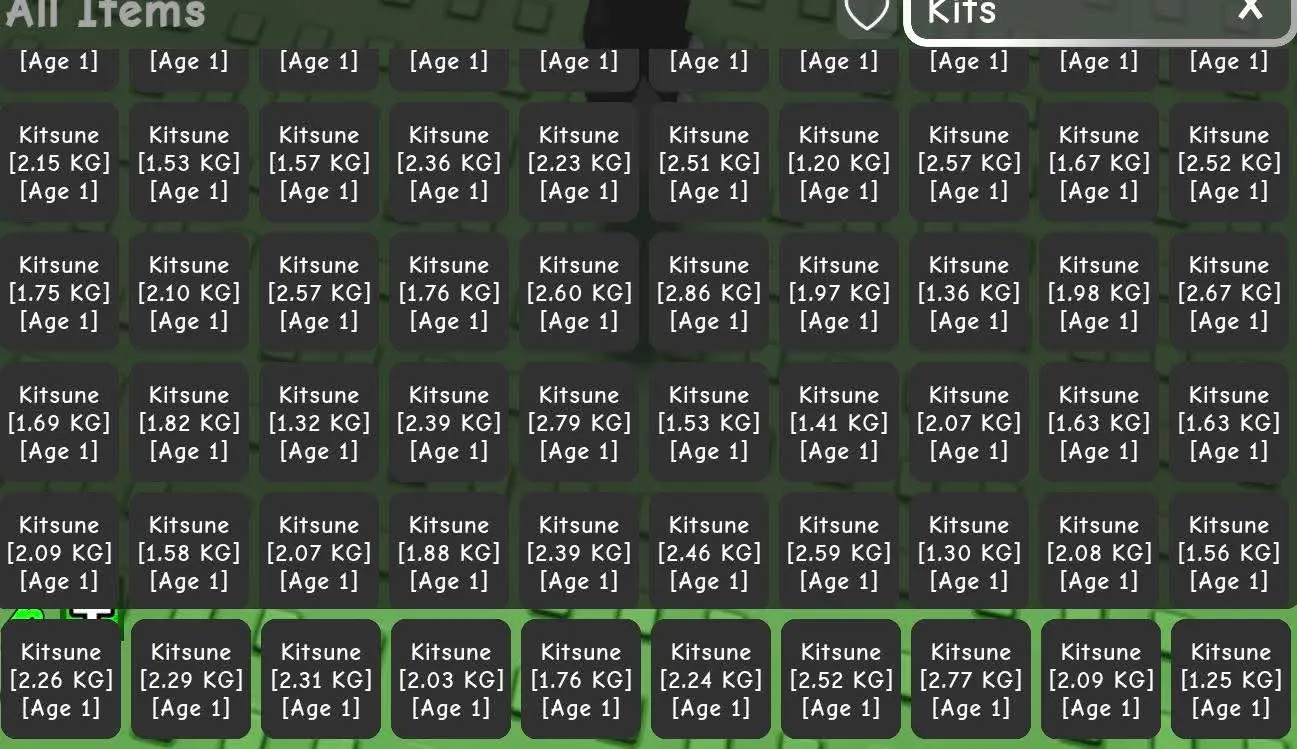This screenshot has height=749, width=1297.
Task: Select the 2.67 KG Kitsune
Action: tap(1229, 293)
